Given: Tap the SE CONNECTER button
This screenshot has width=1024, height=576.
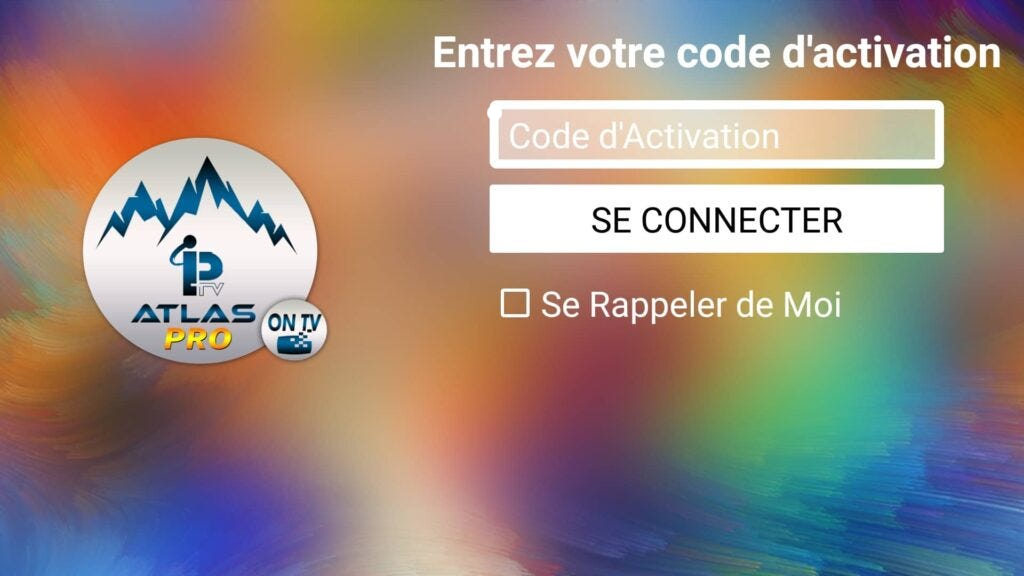Looking at the screenshot, I should click(716, 219).
